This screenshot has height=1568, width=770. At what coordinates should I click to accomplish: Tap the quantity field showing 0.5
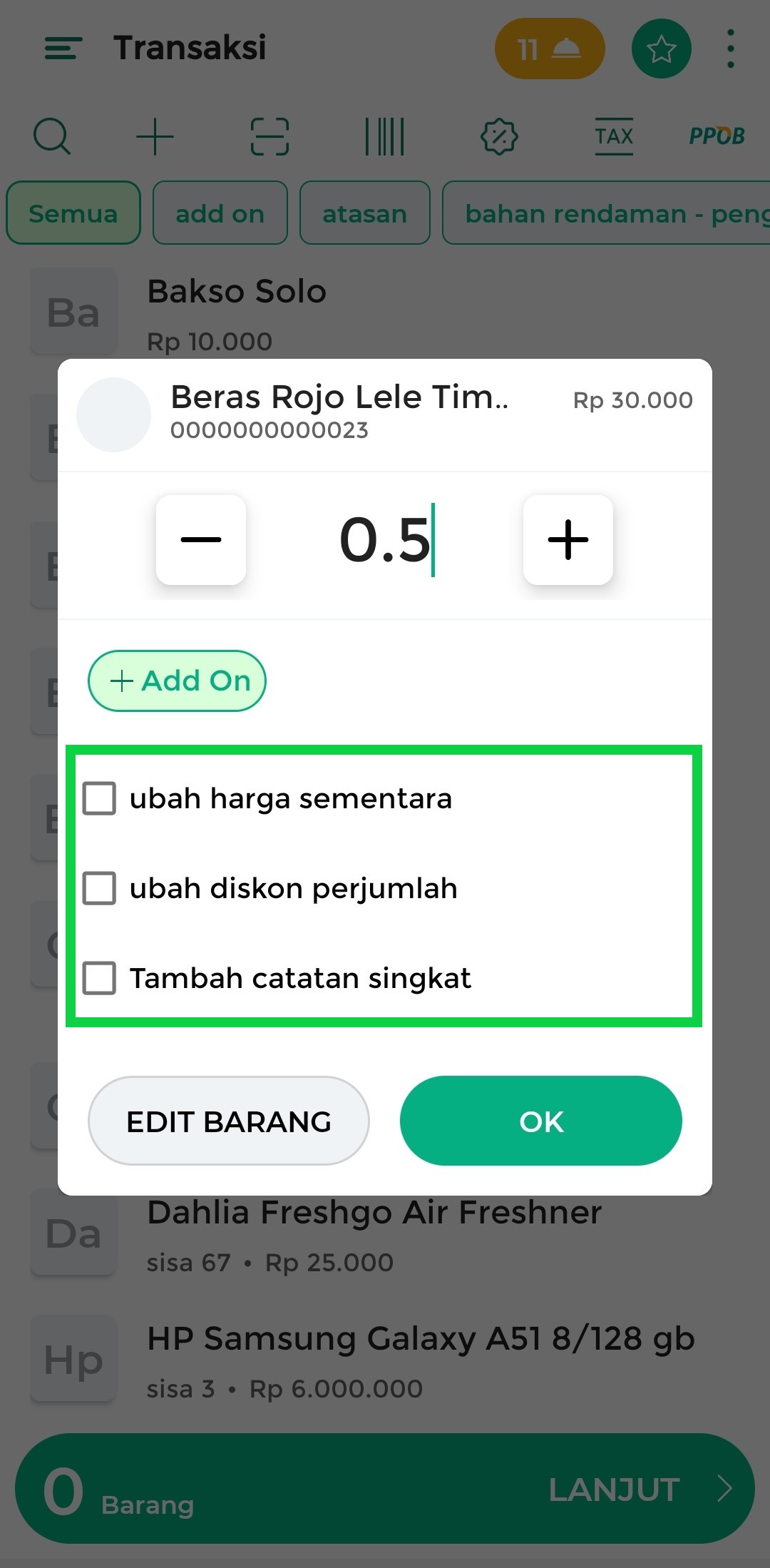pos(385,540)
